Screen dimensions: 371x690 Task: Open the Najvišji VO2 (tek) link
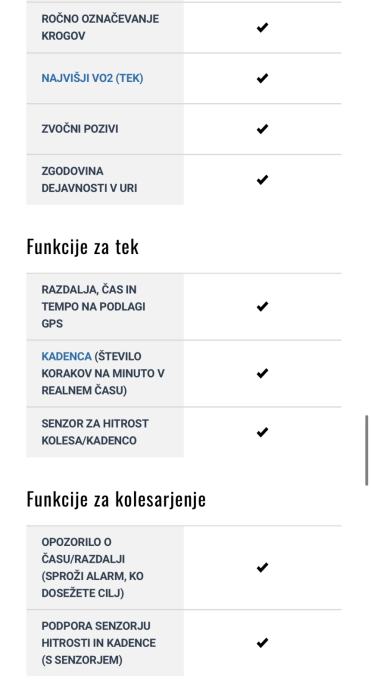point(92,78)
